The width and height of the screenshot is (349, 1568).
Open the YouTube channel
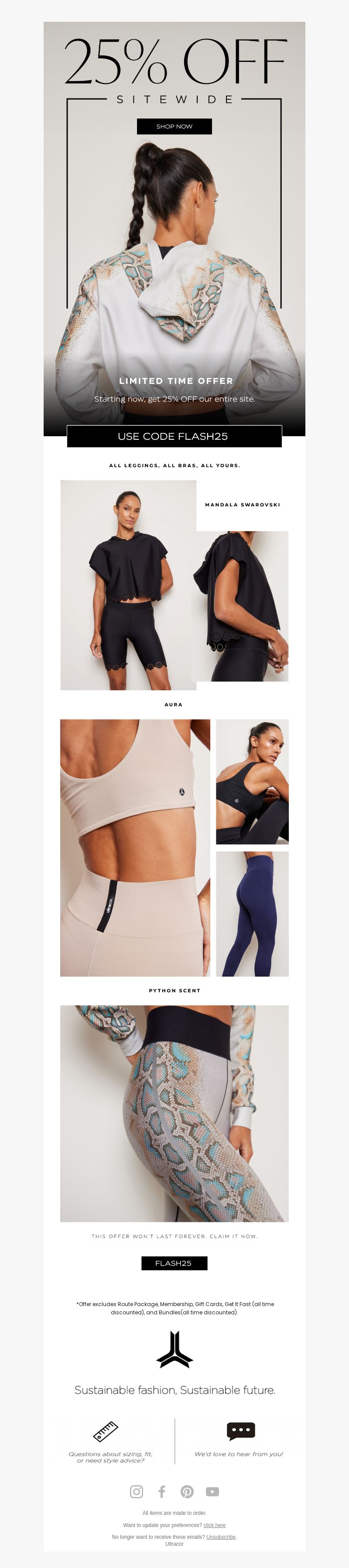[x=212, y=1491]
